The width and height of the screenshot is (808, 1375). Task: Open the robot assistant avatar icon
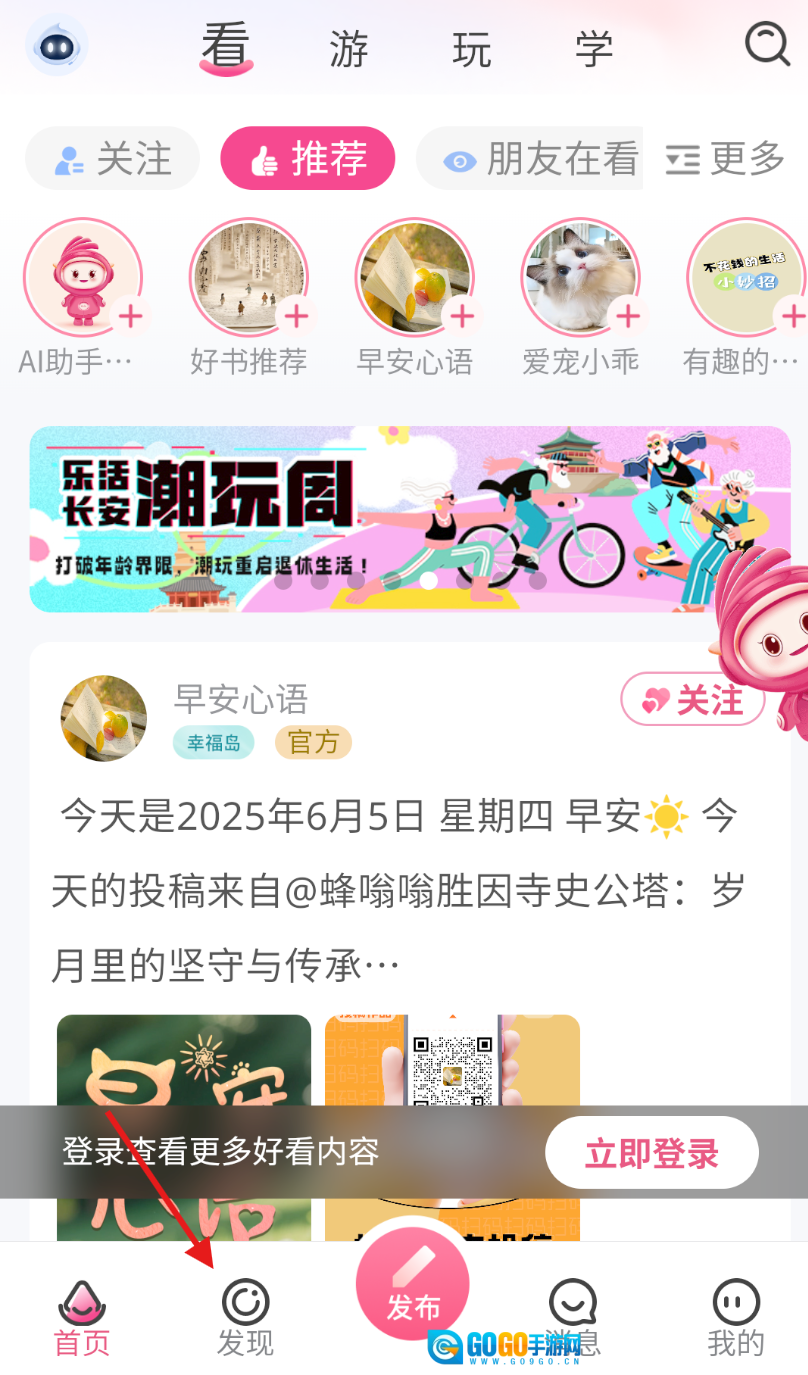pos(56,45)
